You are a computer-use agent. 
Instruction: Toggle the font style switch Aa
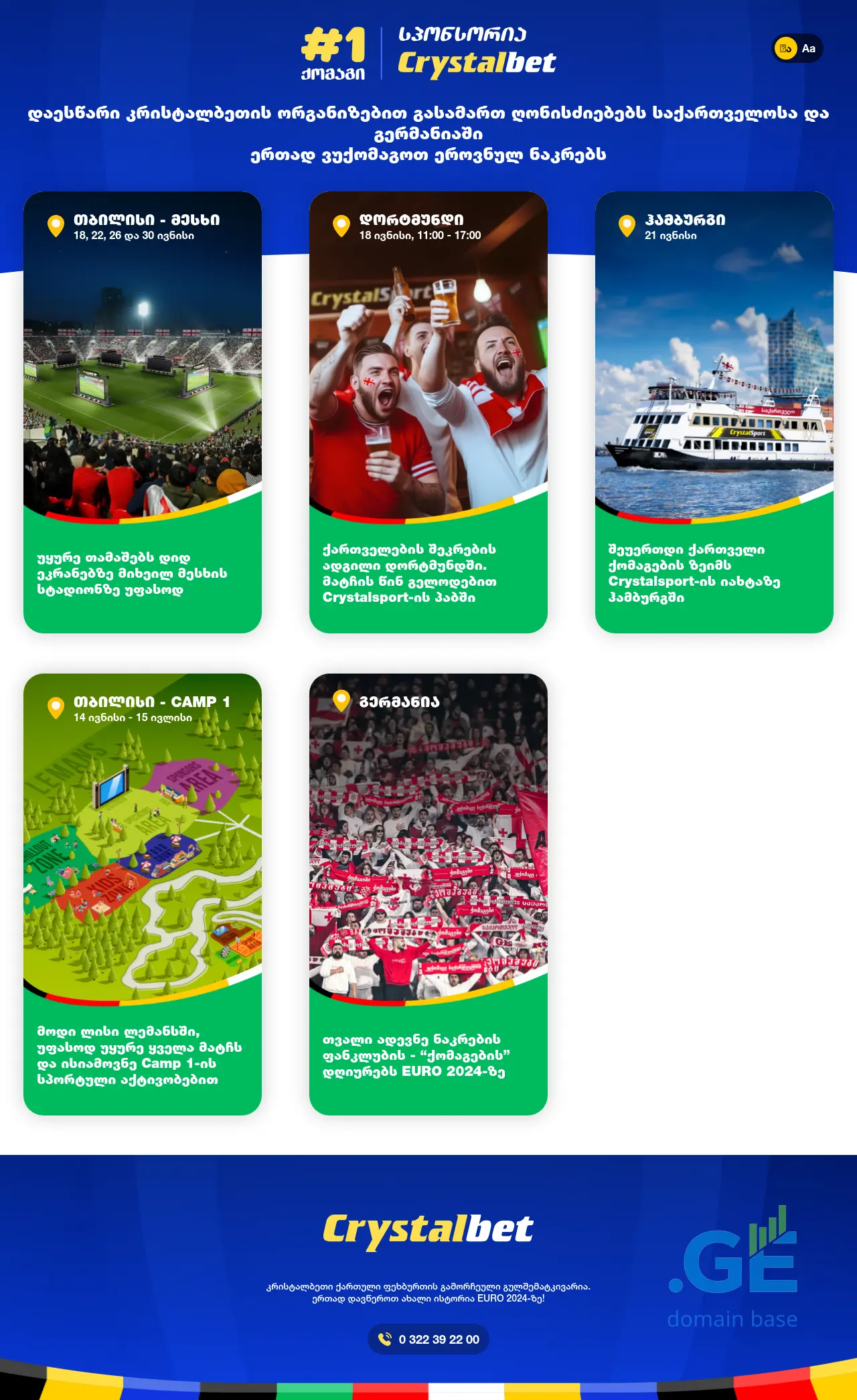coord(797,48)
